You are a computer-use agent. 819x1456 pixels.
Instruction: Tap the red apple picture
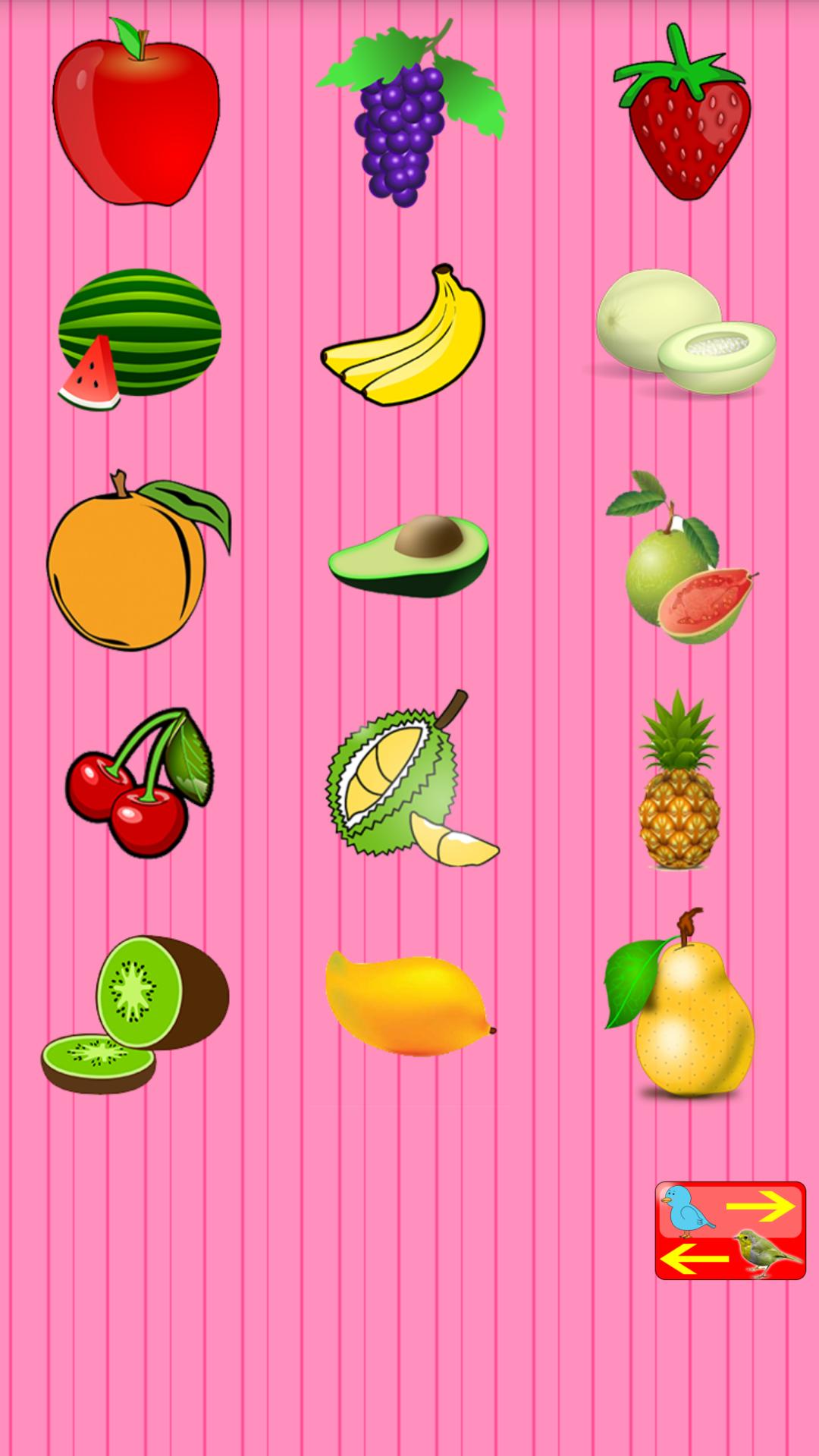(136, 114)
